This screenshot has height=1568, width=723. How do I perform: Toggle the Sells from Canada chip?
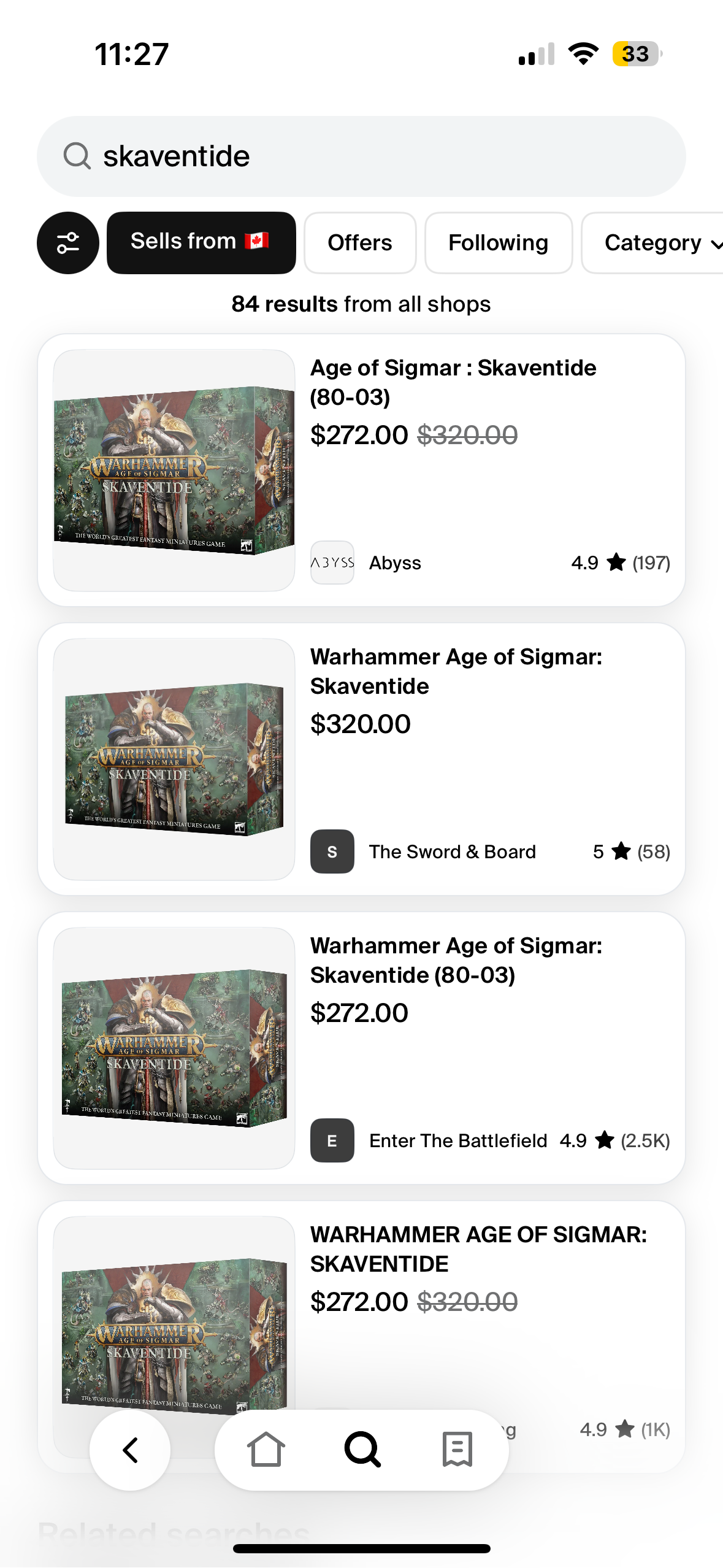[x=201, y=243]
